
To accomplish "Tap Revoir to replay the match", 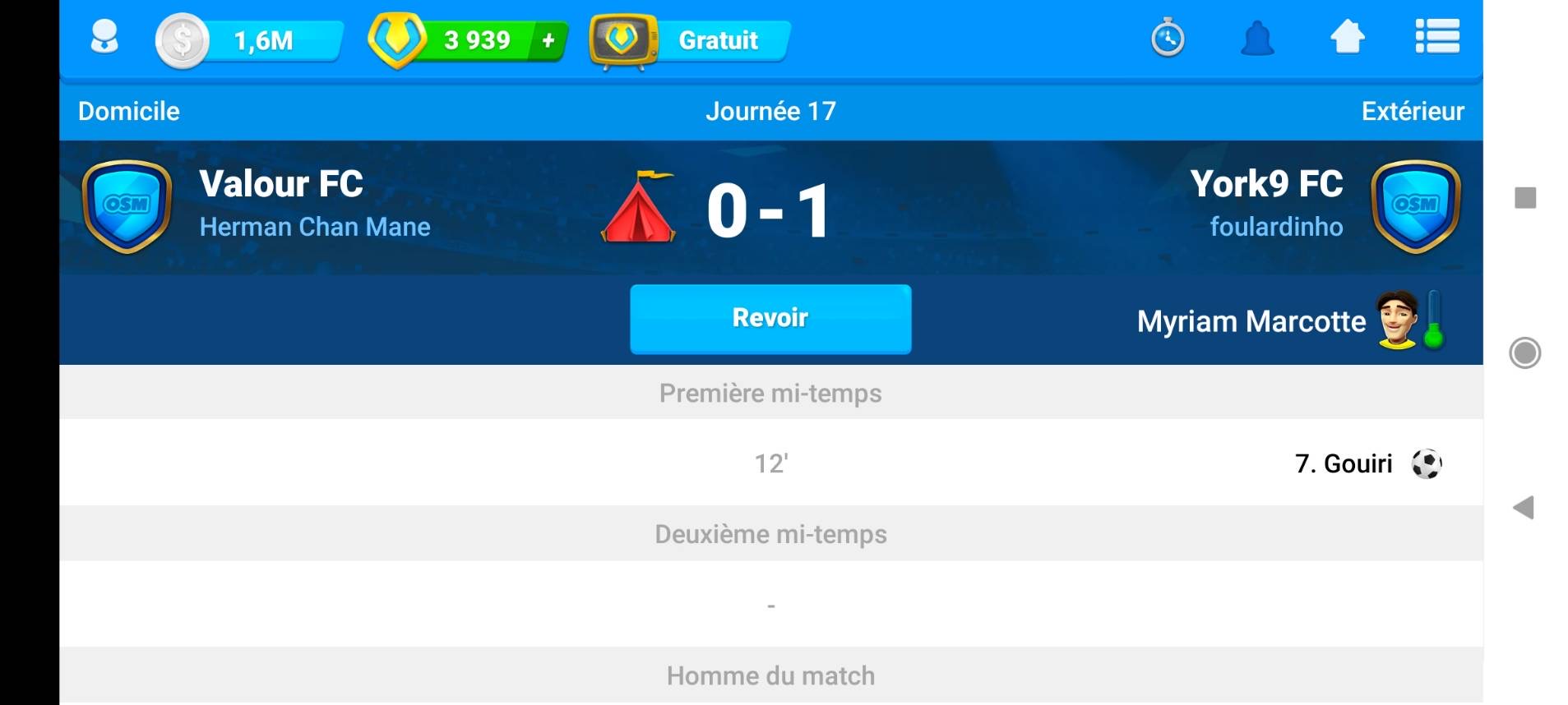I will [770, 319].
